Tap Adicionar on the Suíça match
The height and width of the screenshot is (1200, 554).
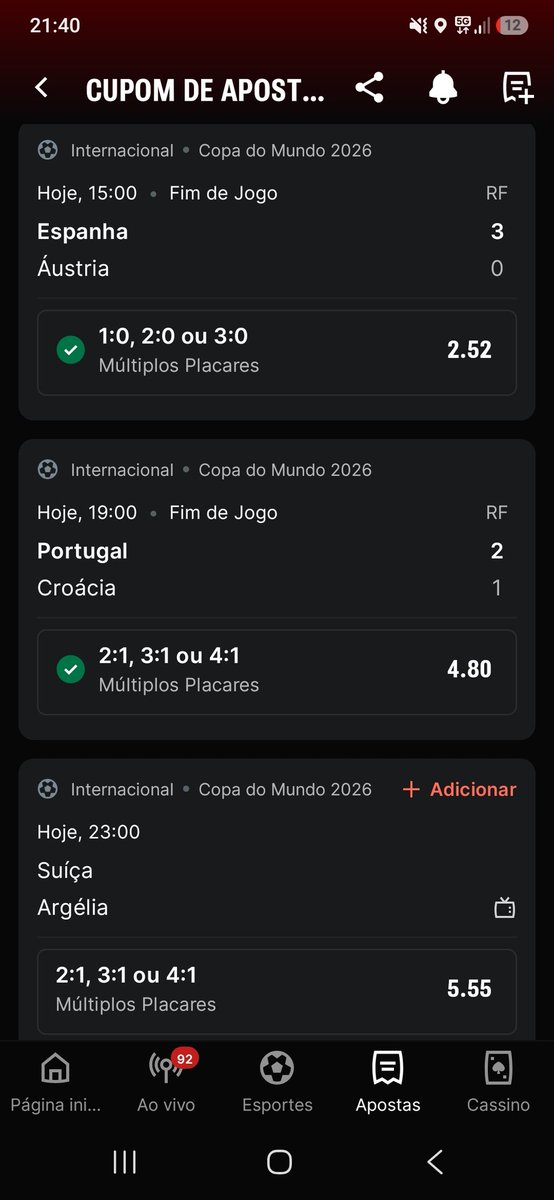(459, 789)
